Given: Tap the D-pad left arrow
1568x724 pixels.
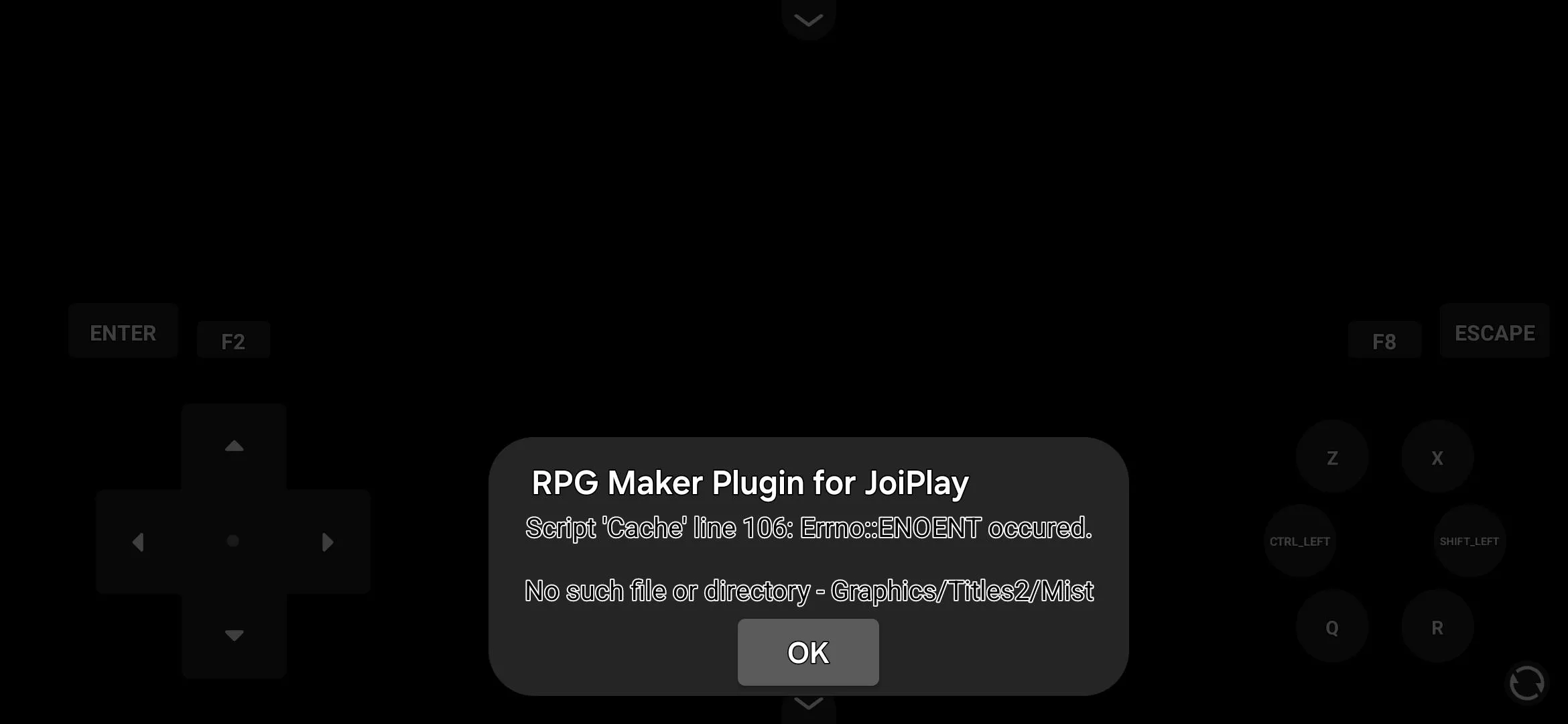Looking at the screenshot, I should pyautogui.click(x=139, y=542).
